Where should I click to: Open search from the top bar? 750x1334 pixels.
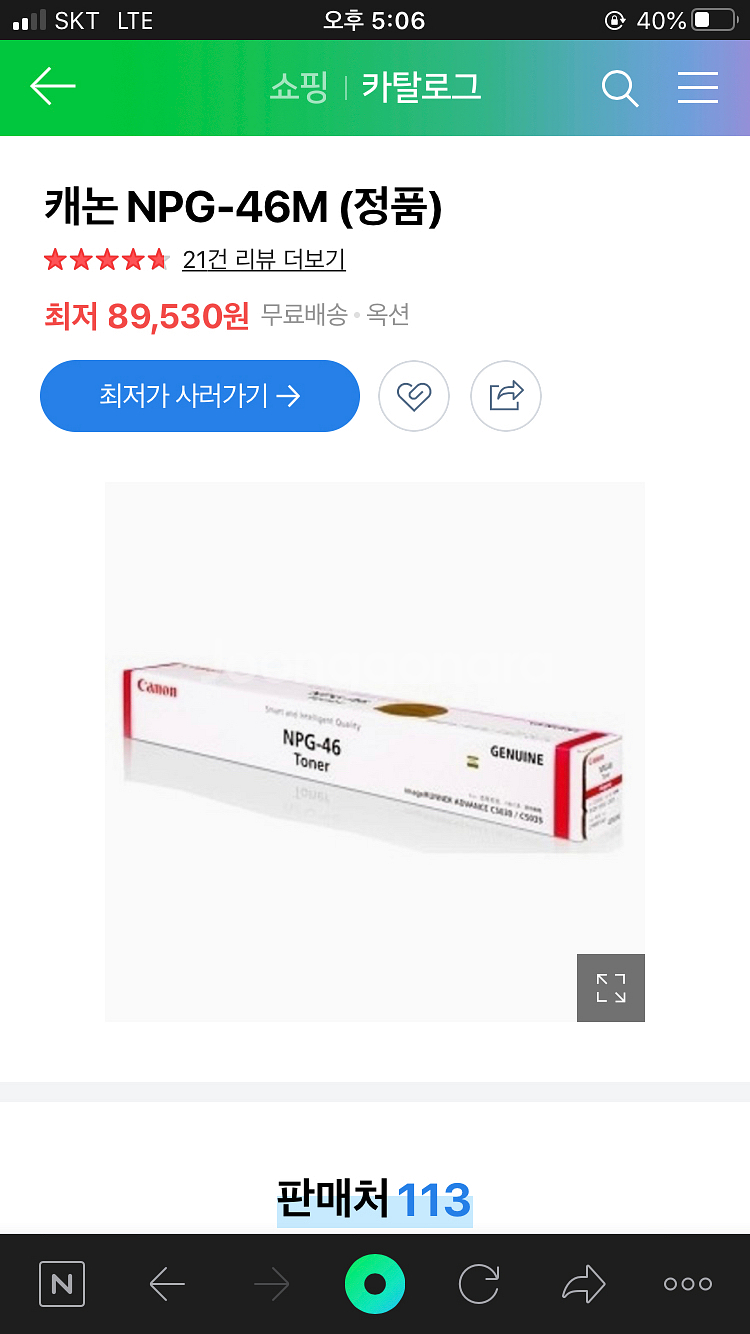click(x=620, y=88)
